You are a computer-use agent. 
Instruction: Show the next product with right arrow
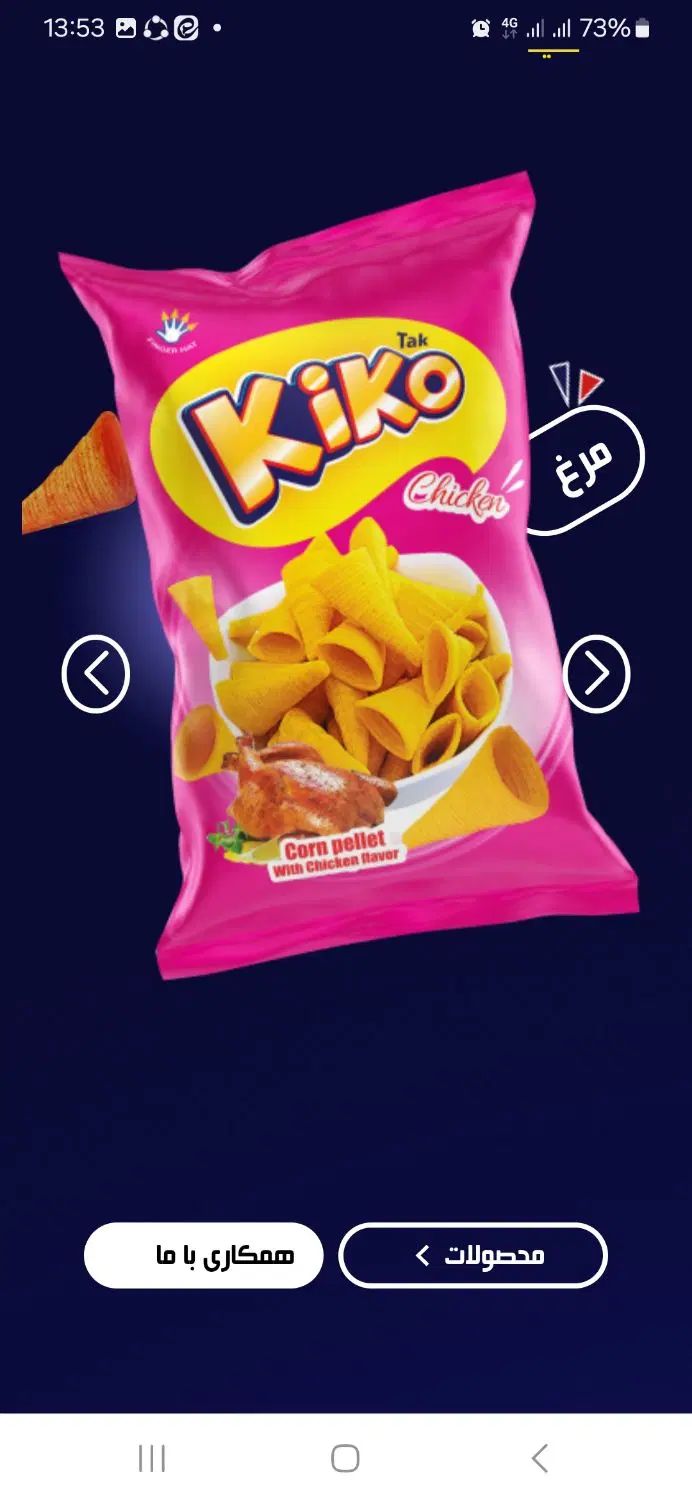596,674
